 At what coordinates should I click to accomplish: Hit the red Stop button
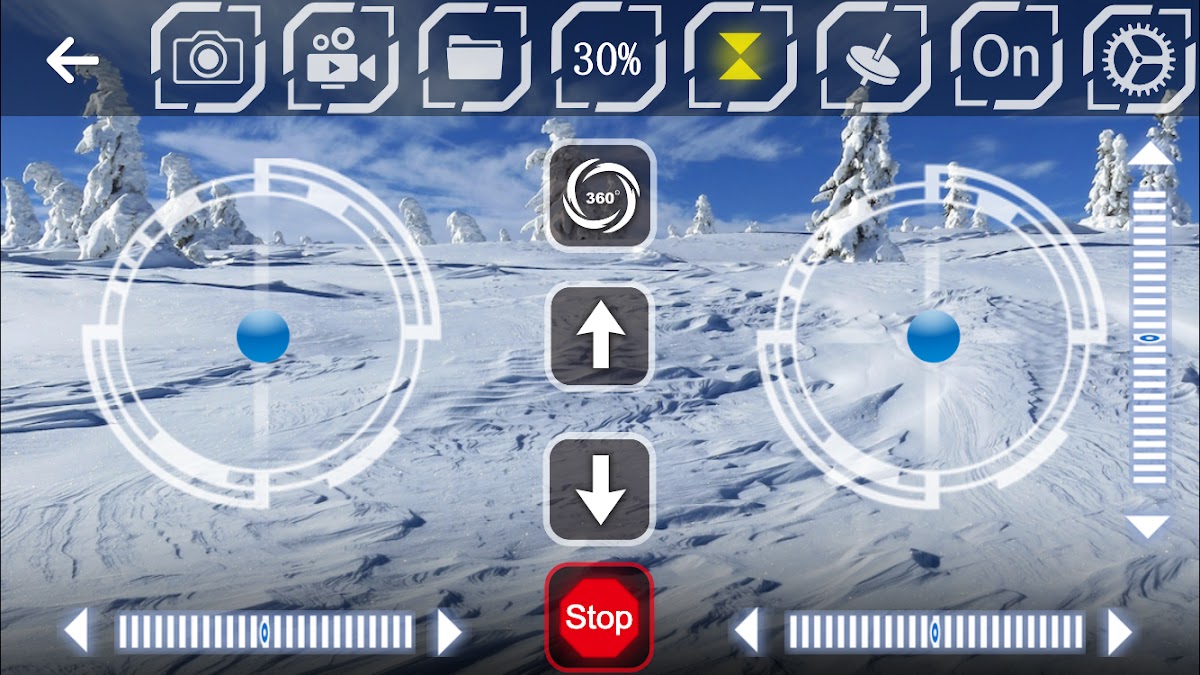[x=599, y=617]
